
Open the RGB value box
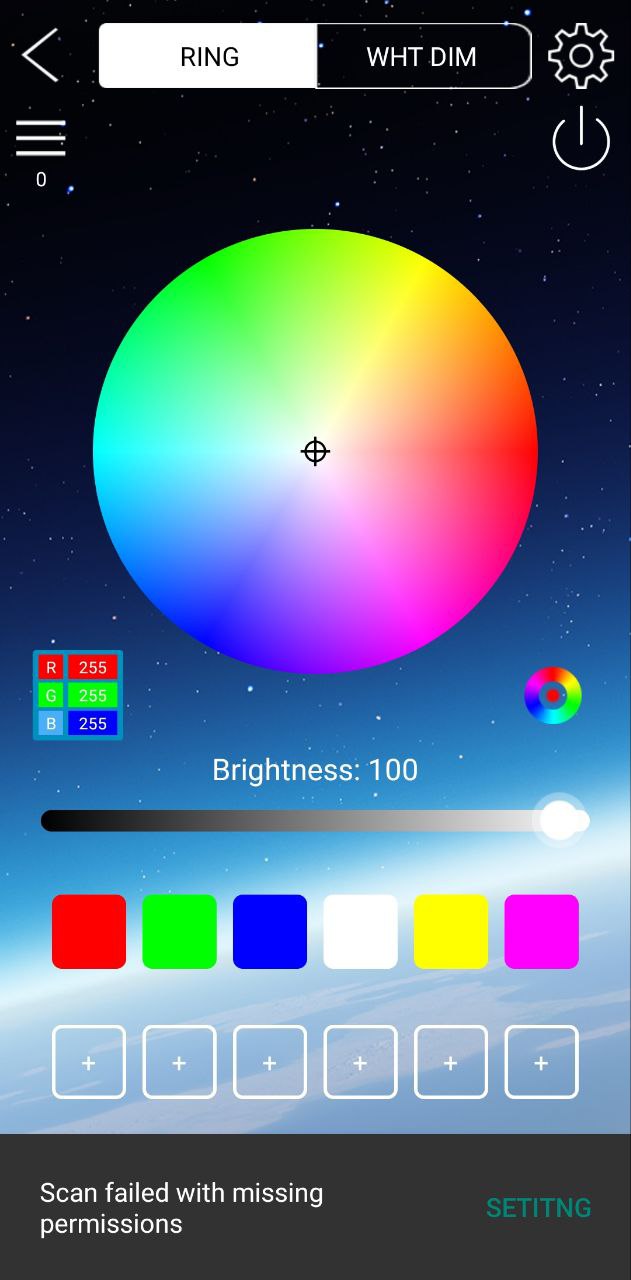[78, 695]
